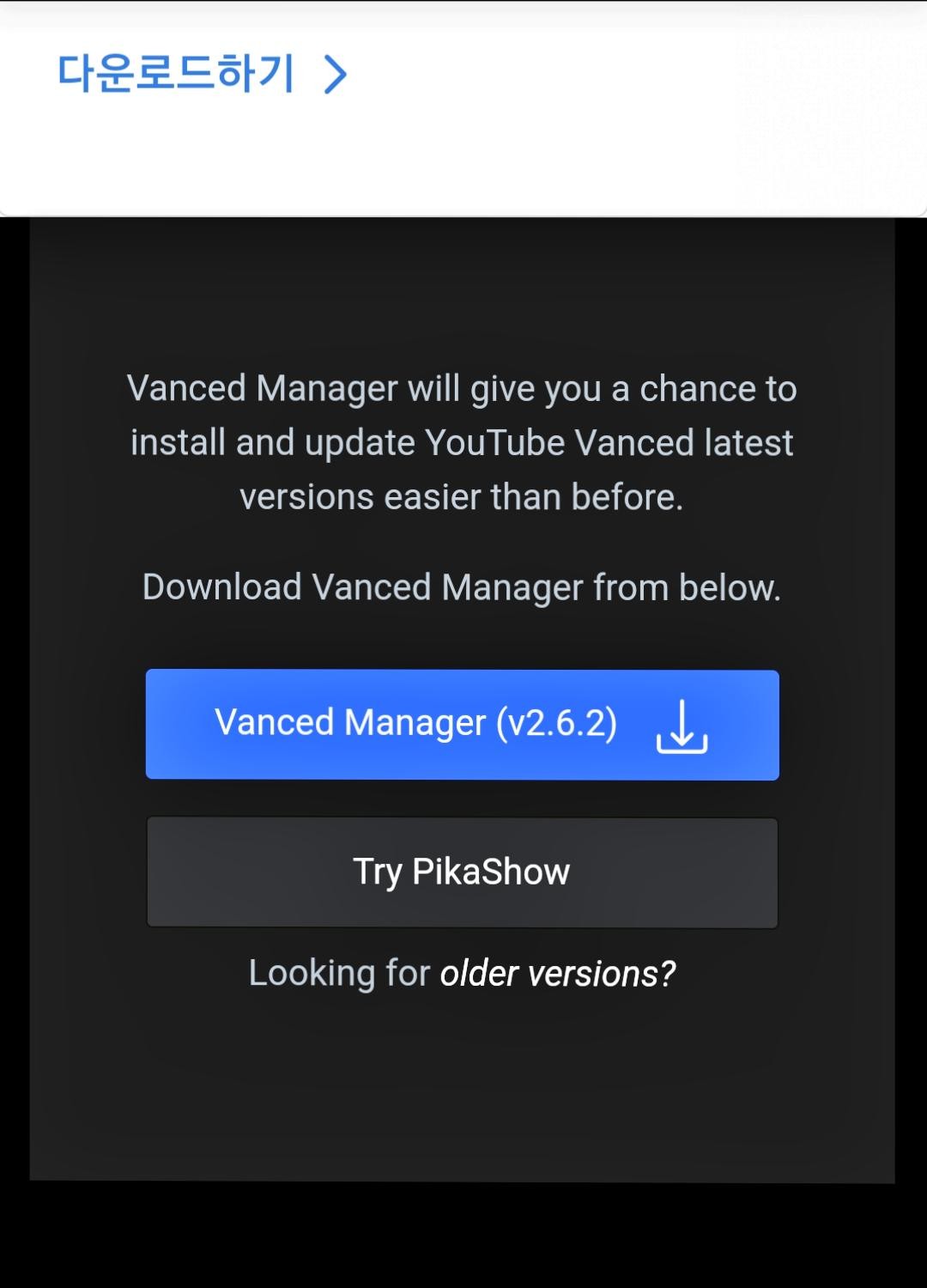This screenshot has height=1288, width=927.
Task: Click the Try PikaShow button
Action: (463, 872)
